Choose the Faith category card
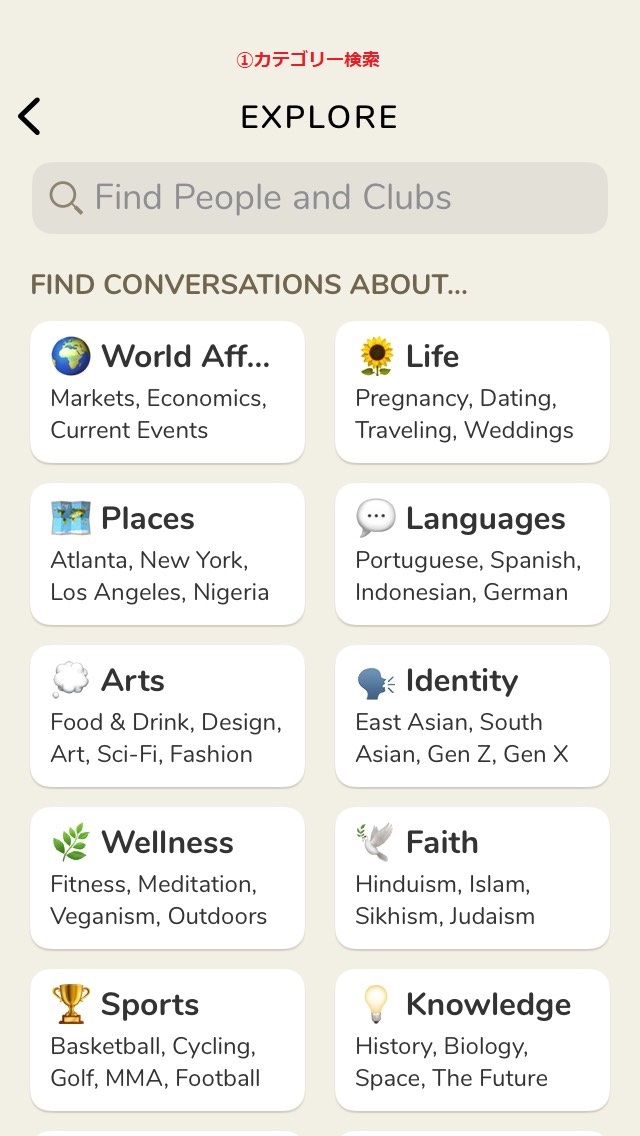 pos(472,878)
